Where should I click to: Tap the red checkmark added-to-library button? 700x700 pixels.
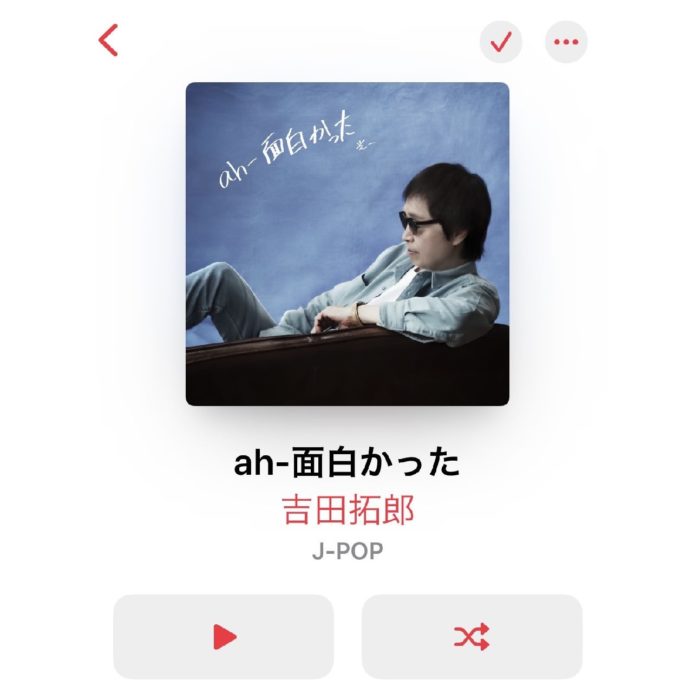click(501, 42)
